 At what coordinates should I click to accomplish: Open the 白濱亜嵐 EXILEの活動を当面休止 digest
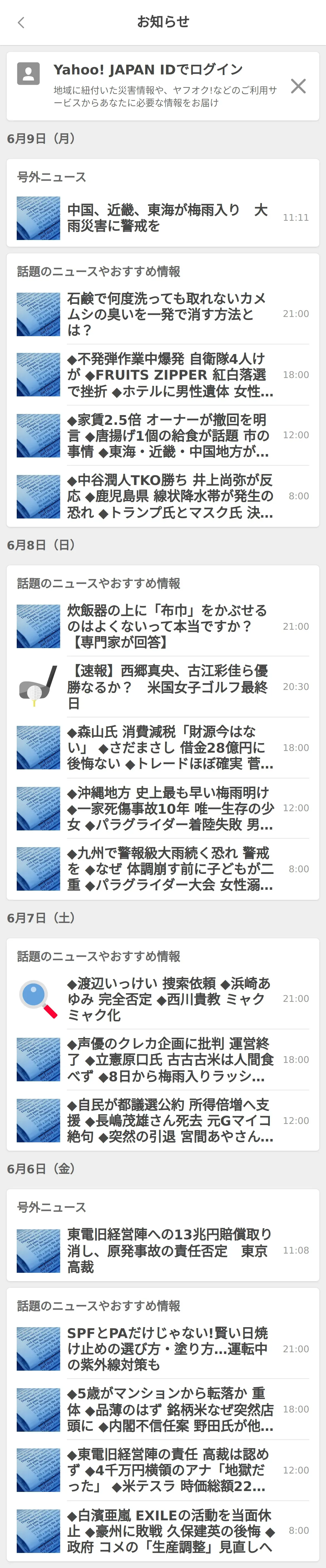click(163, 1530)
